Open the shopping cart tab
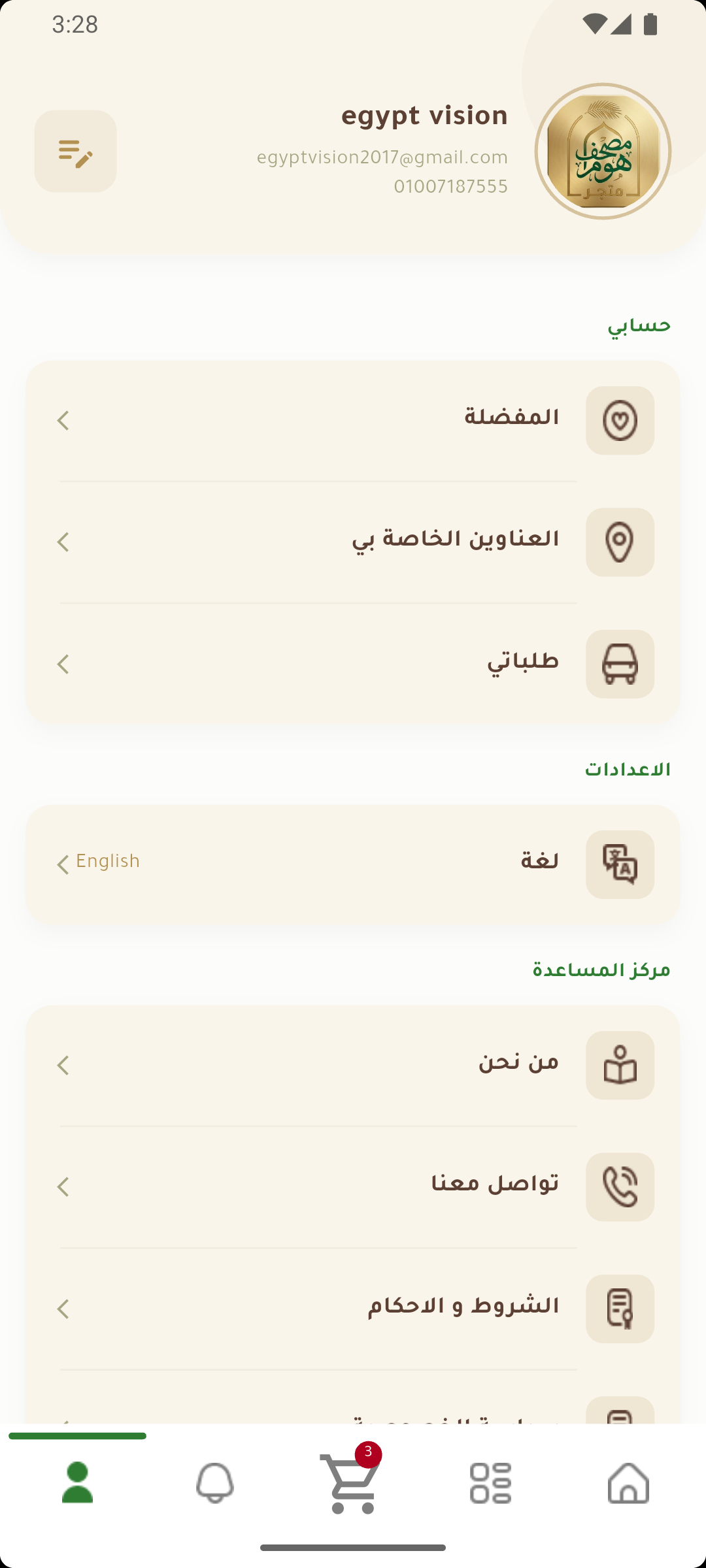The image size is (706, 1568). click(x=352, y=1483)
